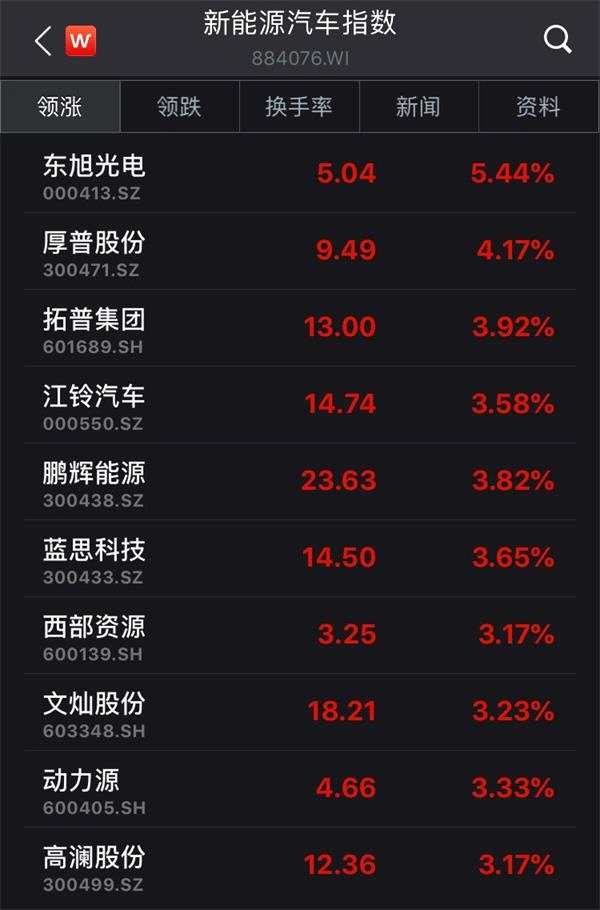
Task: Switch to the 领跌 tab
Action: pyautogui.click(x=179, y=107)
